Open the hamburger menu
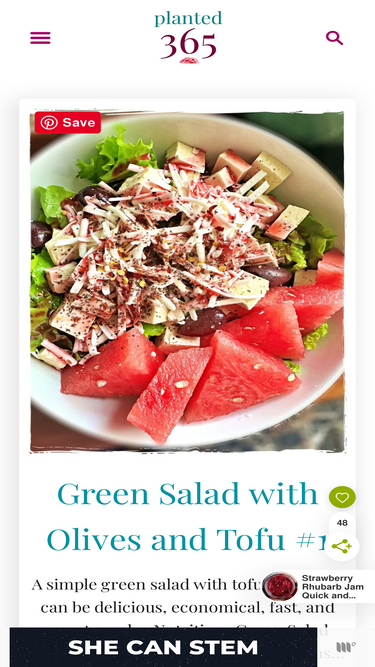 tap(40, 38)
